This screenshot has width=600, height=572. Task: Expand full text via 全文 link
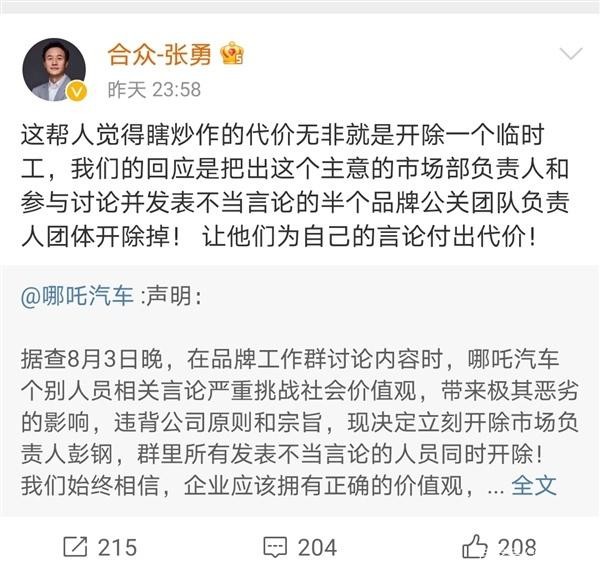(x=532, y=486)
